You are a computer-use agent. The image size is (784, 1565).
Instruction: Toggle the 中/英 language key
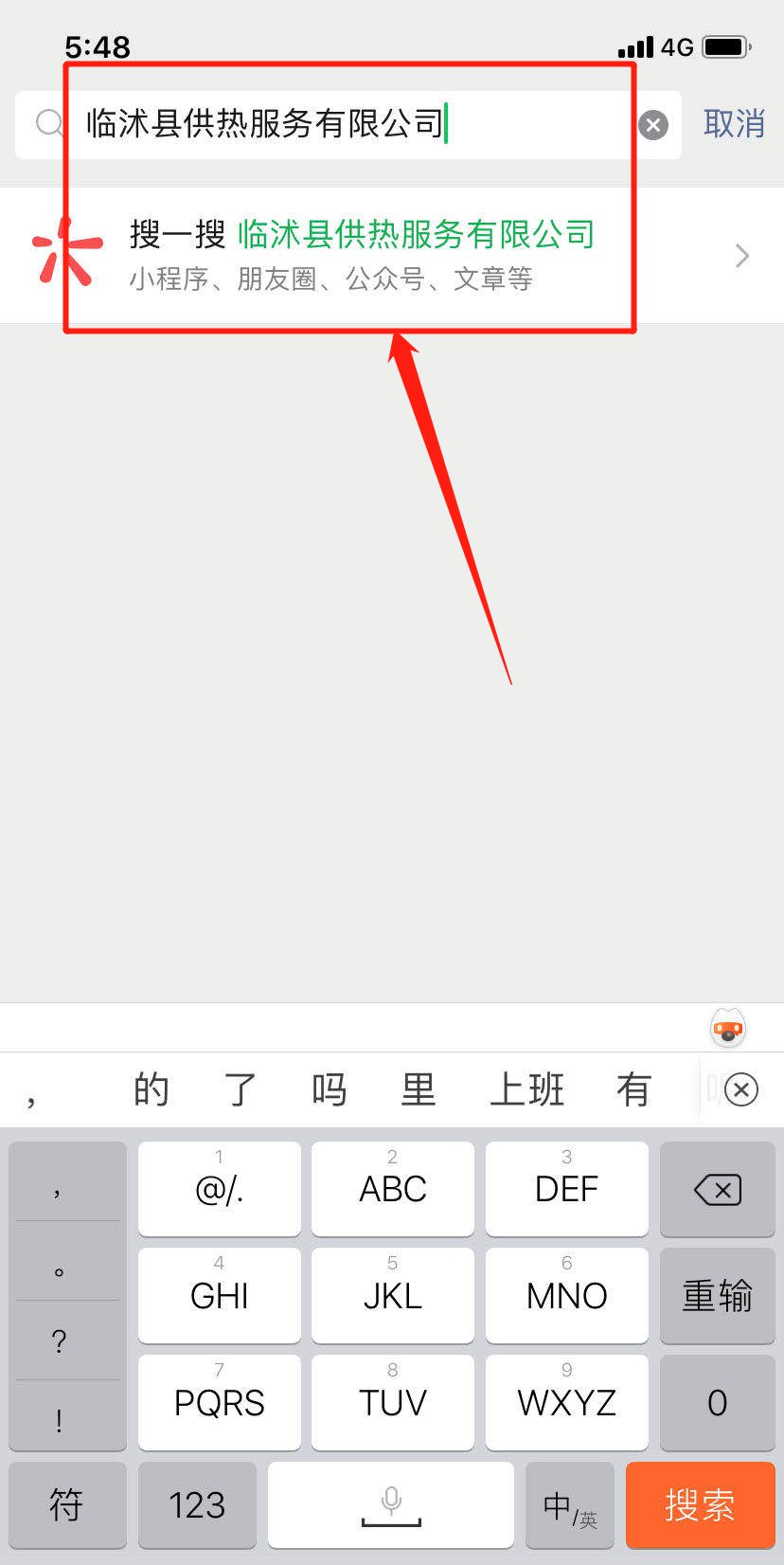pos(569,1504)
